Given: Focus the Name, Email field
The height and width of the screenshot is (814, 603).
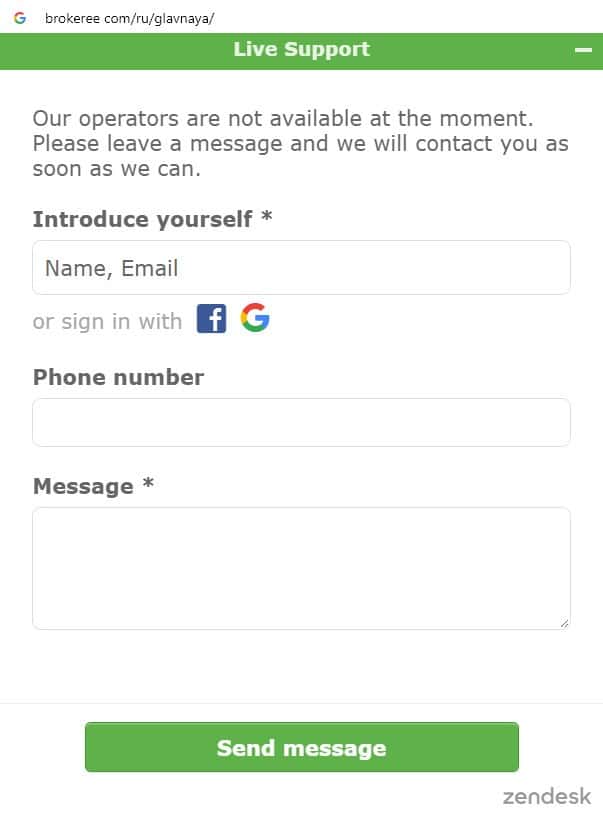Looking at the screenshot, I should [301, 268].
